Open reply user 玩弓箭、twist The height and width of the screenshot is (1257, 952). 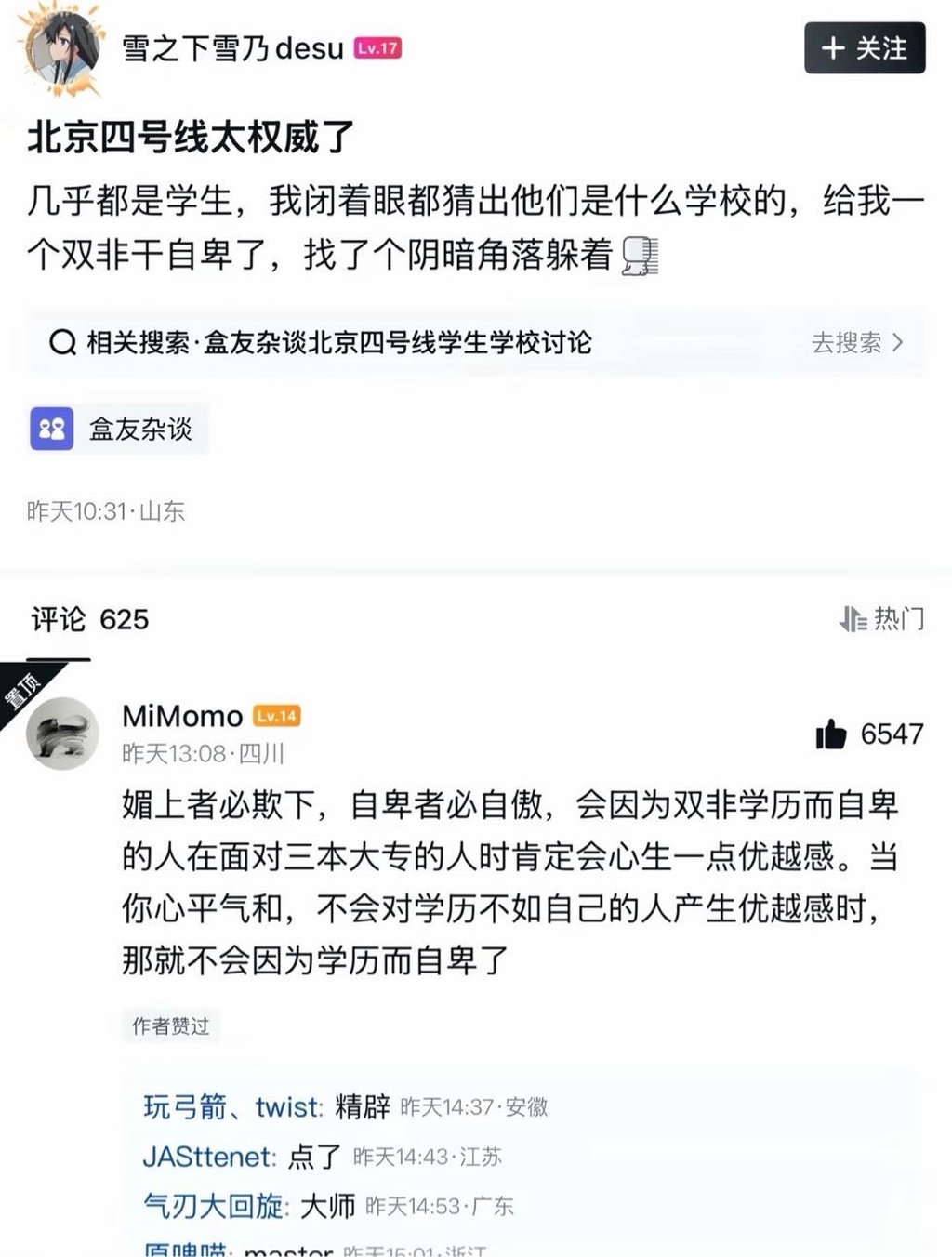(x=231, y=1106)
